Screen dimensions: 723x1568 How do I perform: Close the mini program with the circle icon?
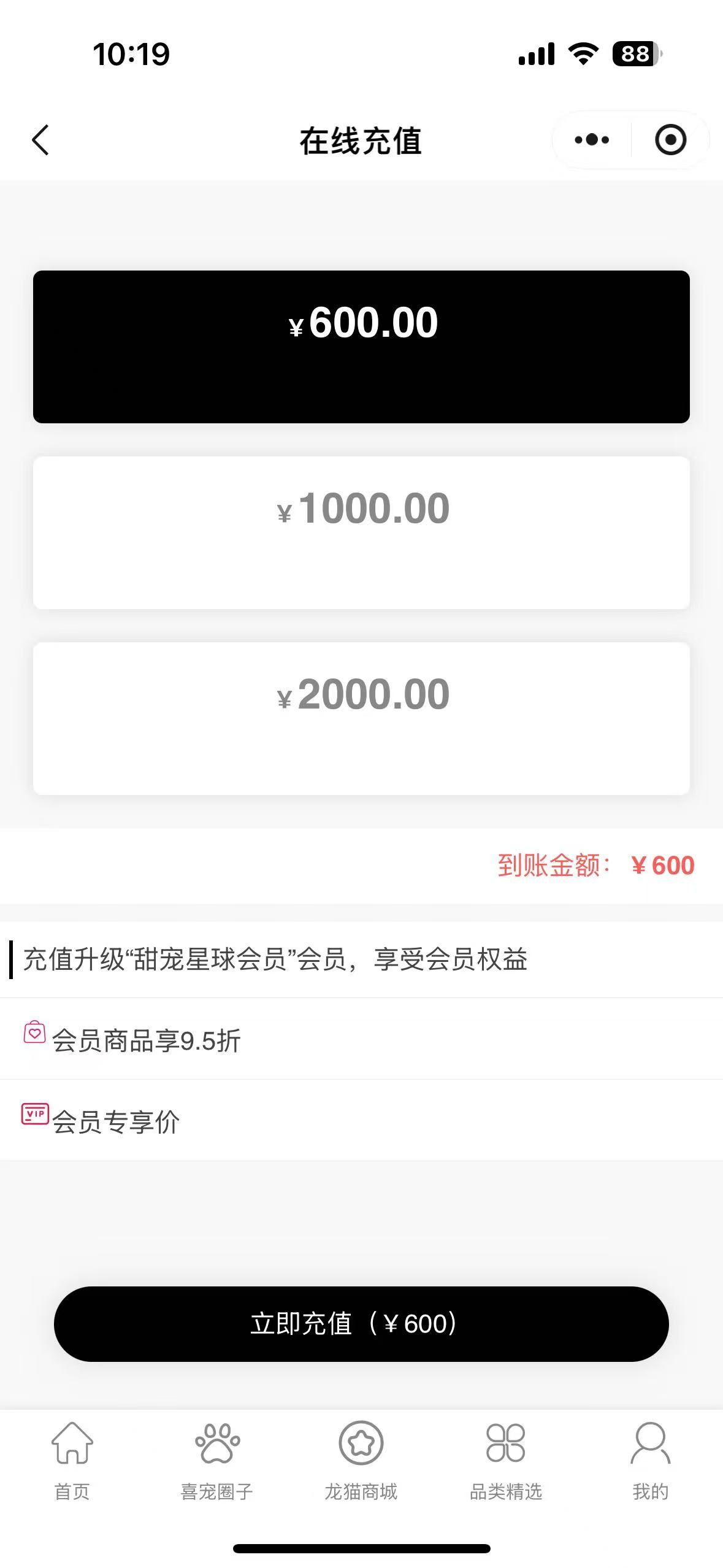670,140
